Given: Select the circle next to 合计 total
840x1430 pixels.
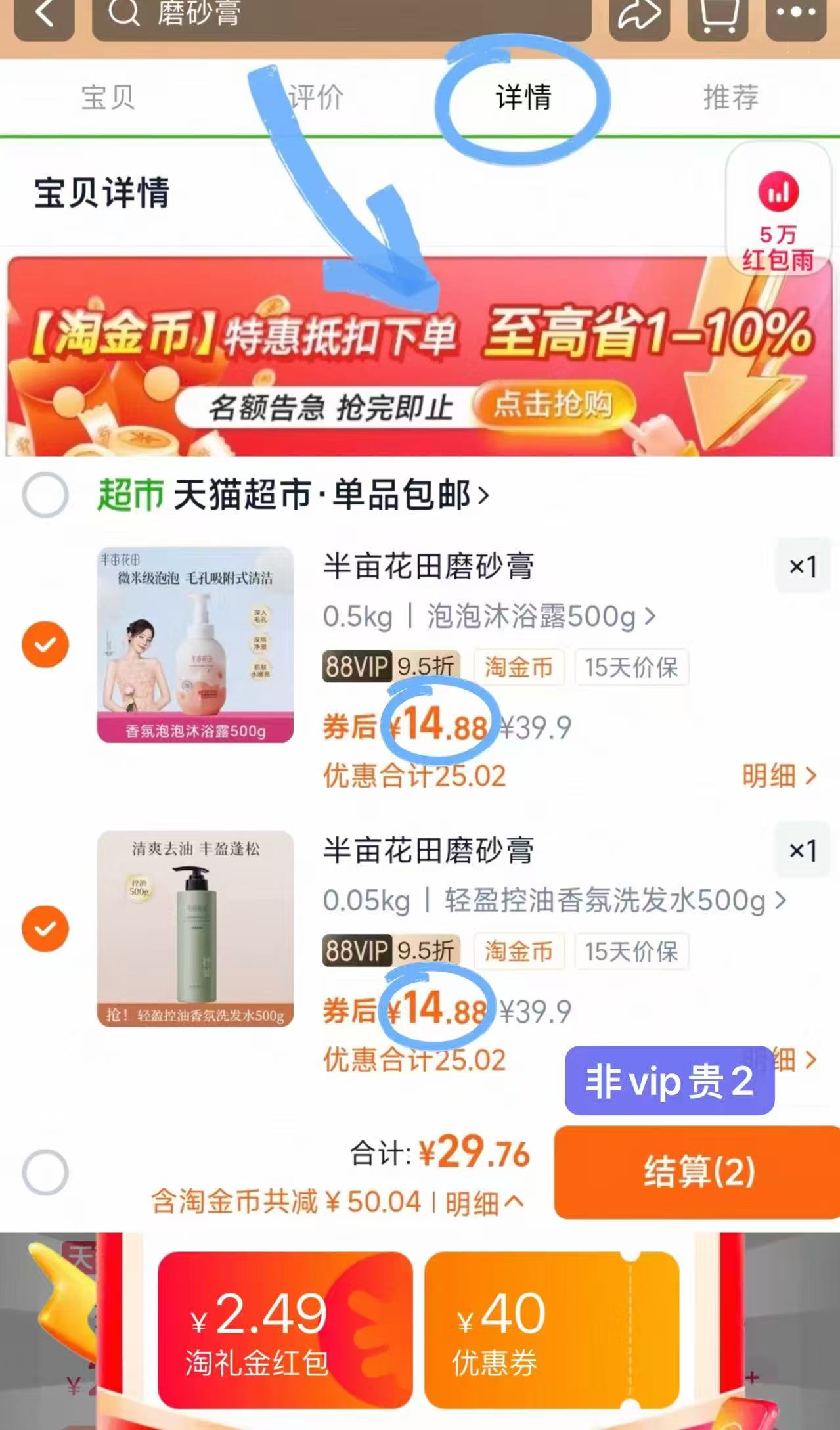Looking at the screenshot, I should [45, 1169].
